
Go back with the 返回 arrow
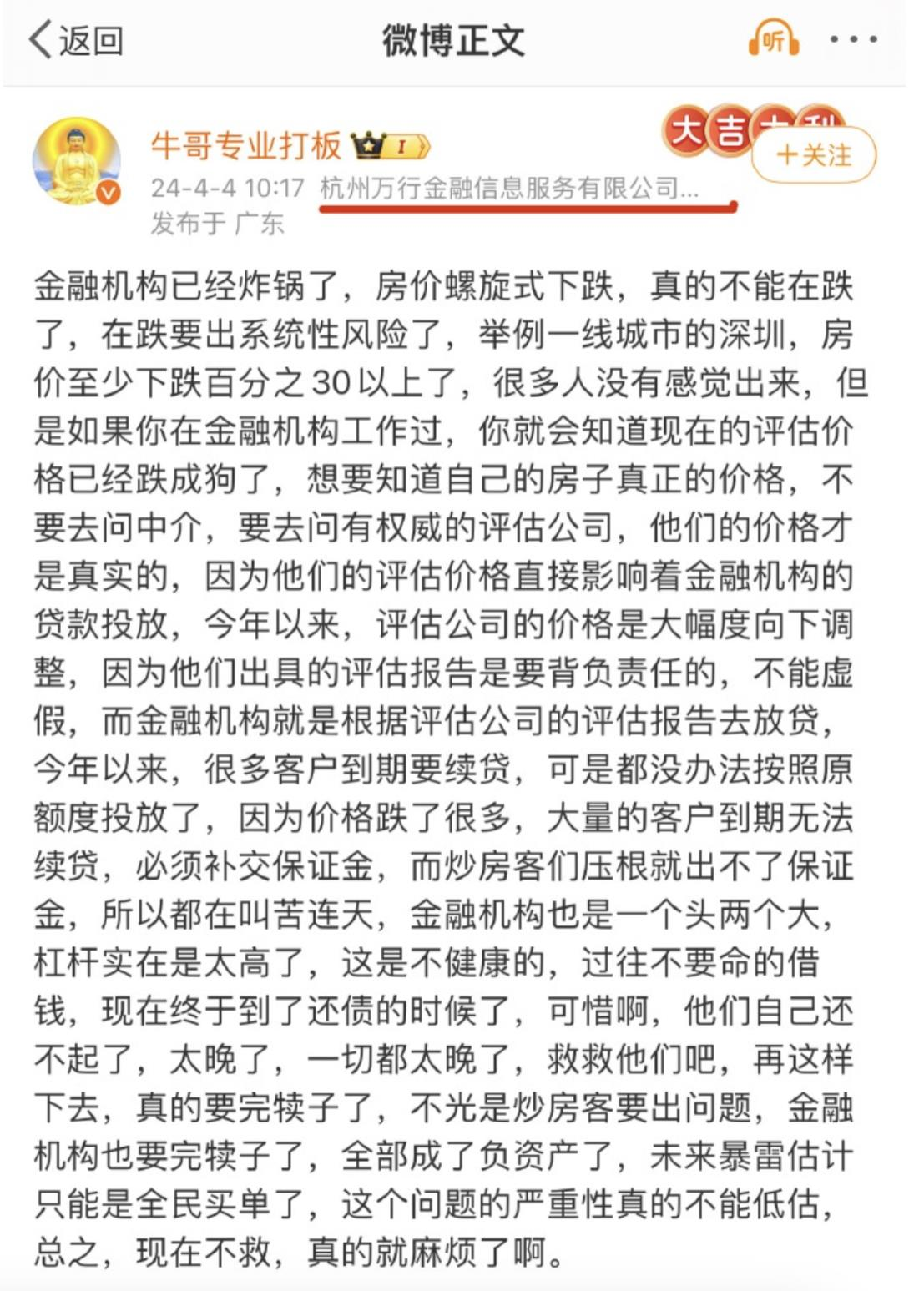[75, 40]
